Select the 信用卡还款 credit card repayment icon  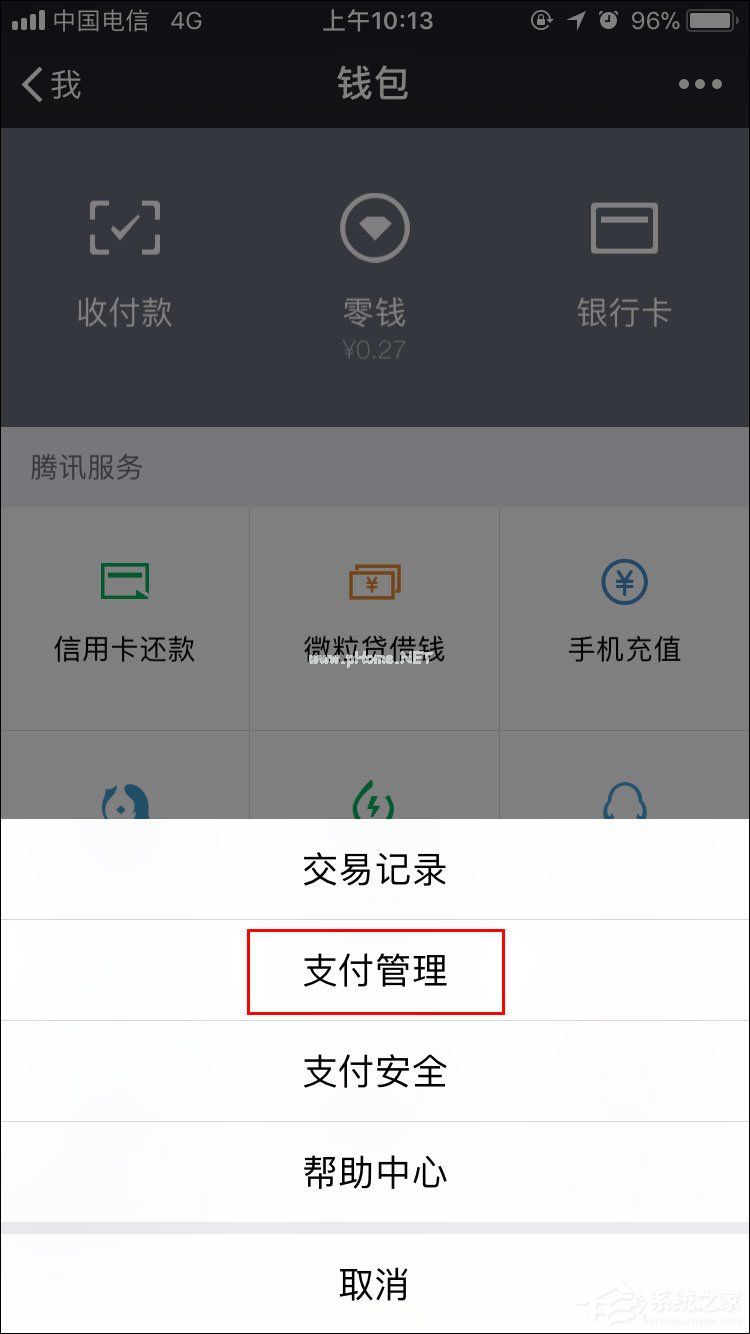click(x=124, y=580)
